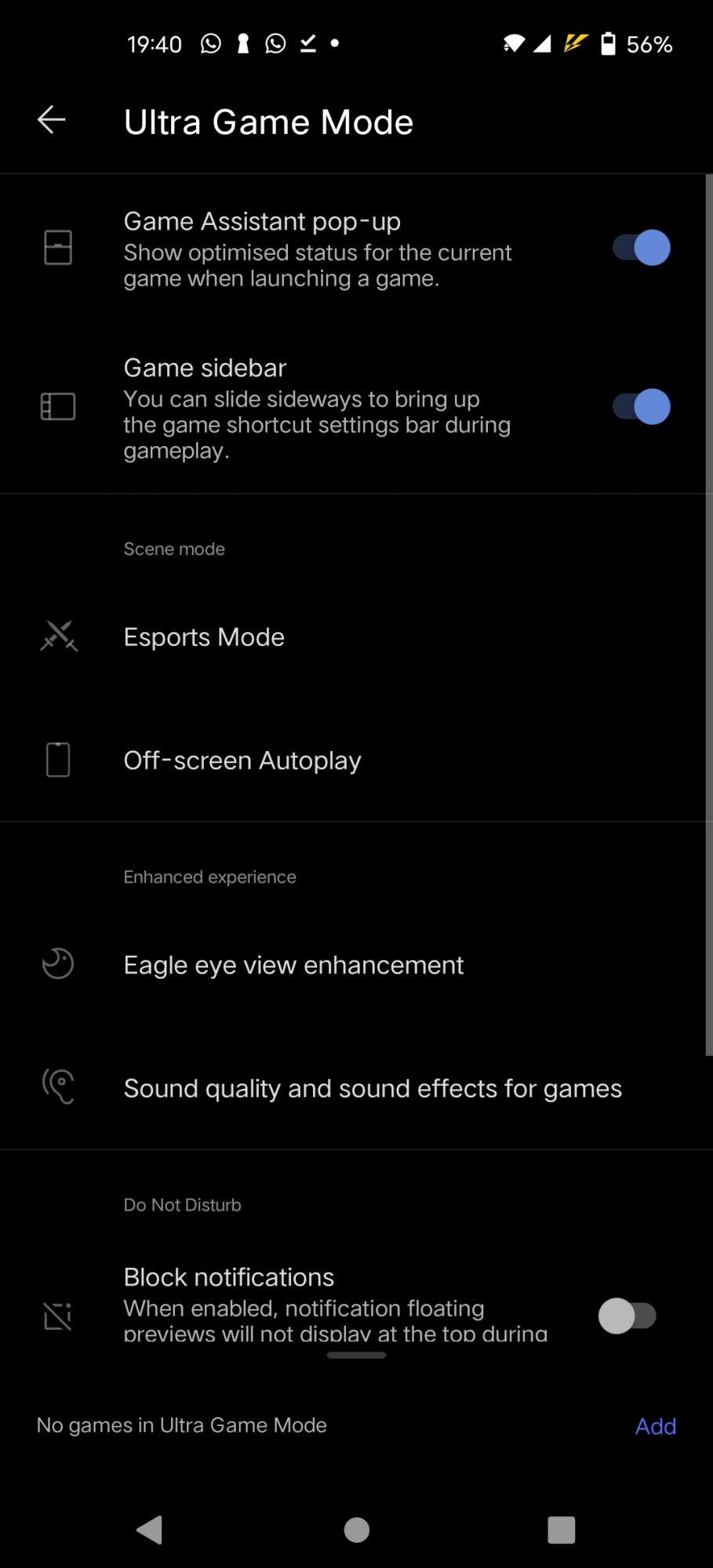713x1568 pixels.
Task: Enable Block notifications toggle
Action: click(x=628, y=1316)
